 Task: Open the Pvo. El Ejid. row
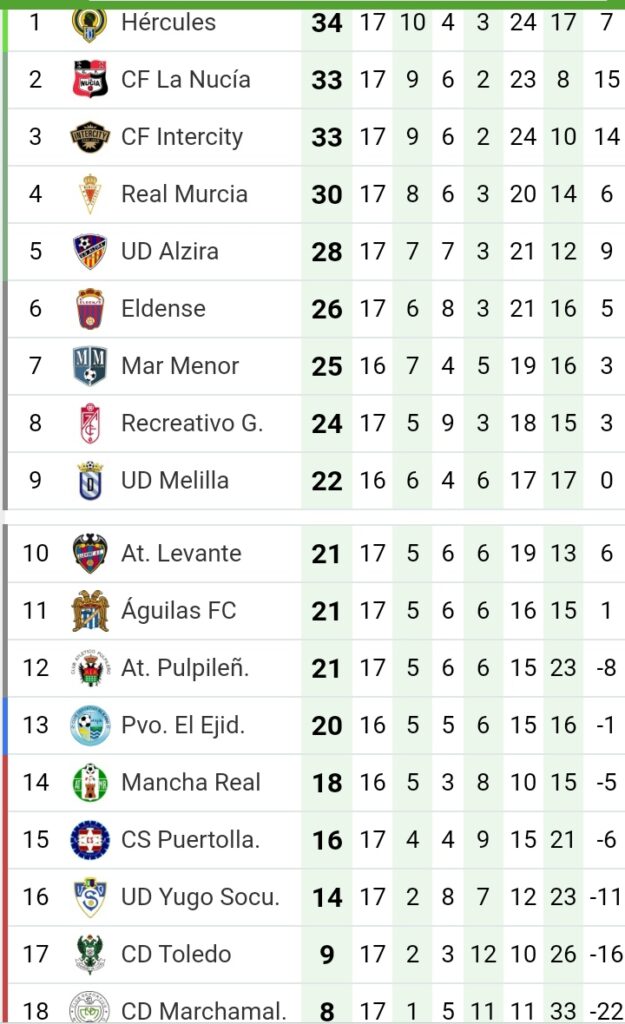click(182, 725)
